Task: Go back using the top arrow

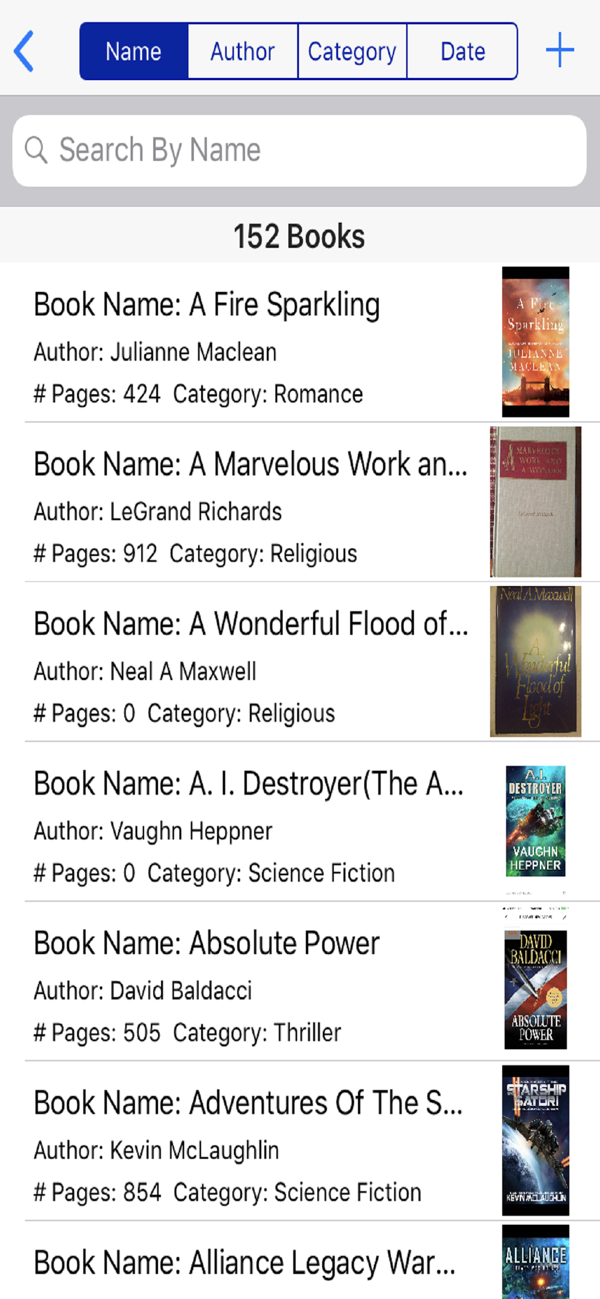Action: point(25,51)
